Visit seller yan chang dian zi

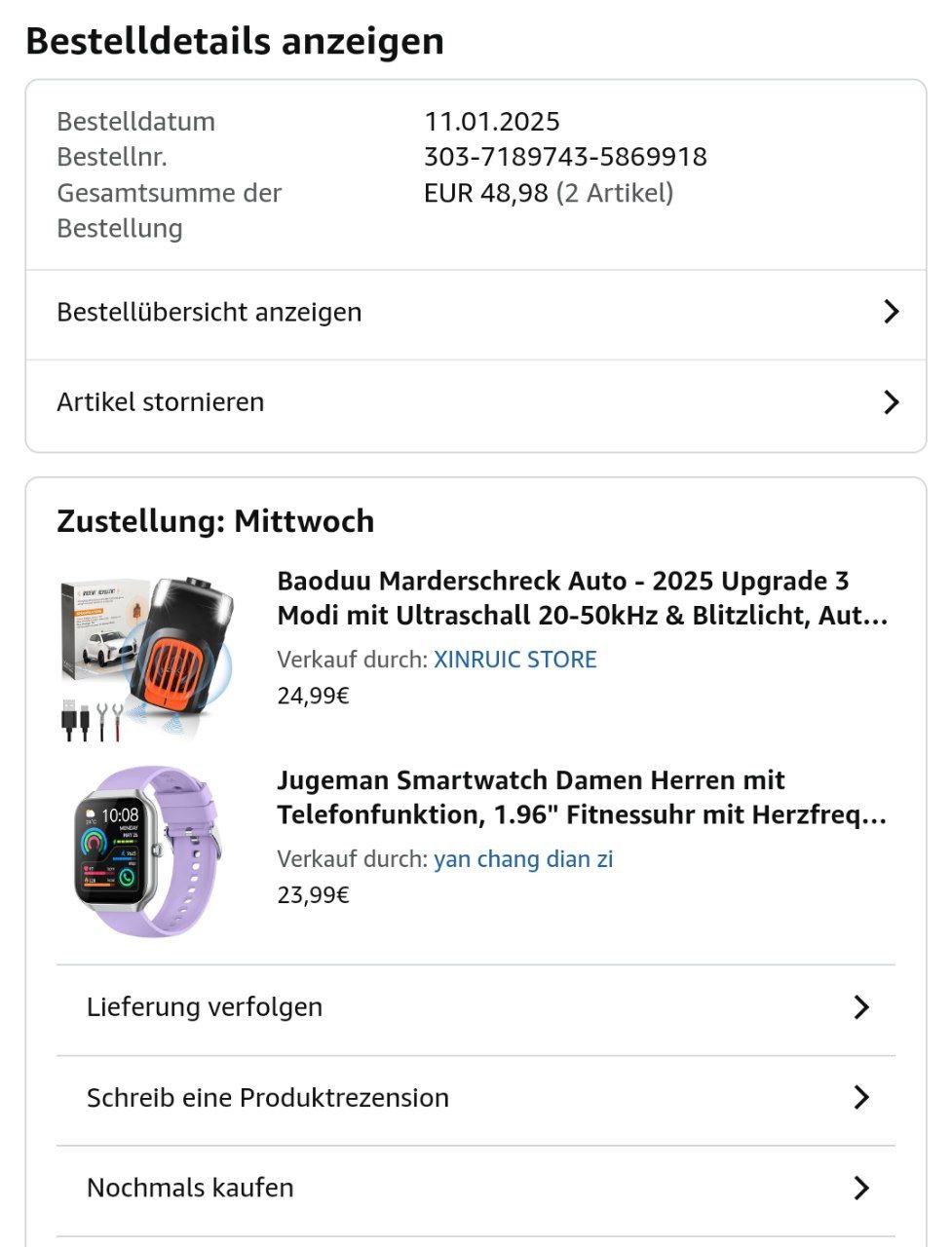click(x=523, y=859)
